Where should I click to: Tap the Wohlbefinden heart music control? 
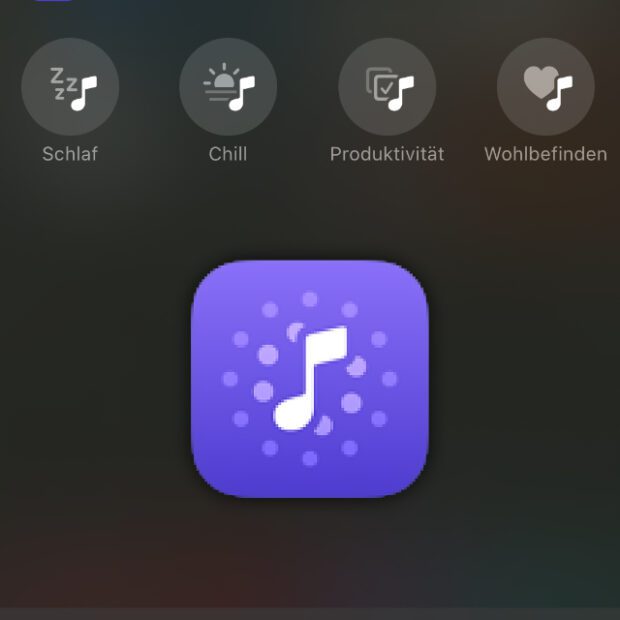[545, 87]
